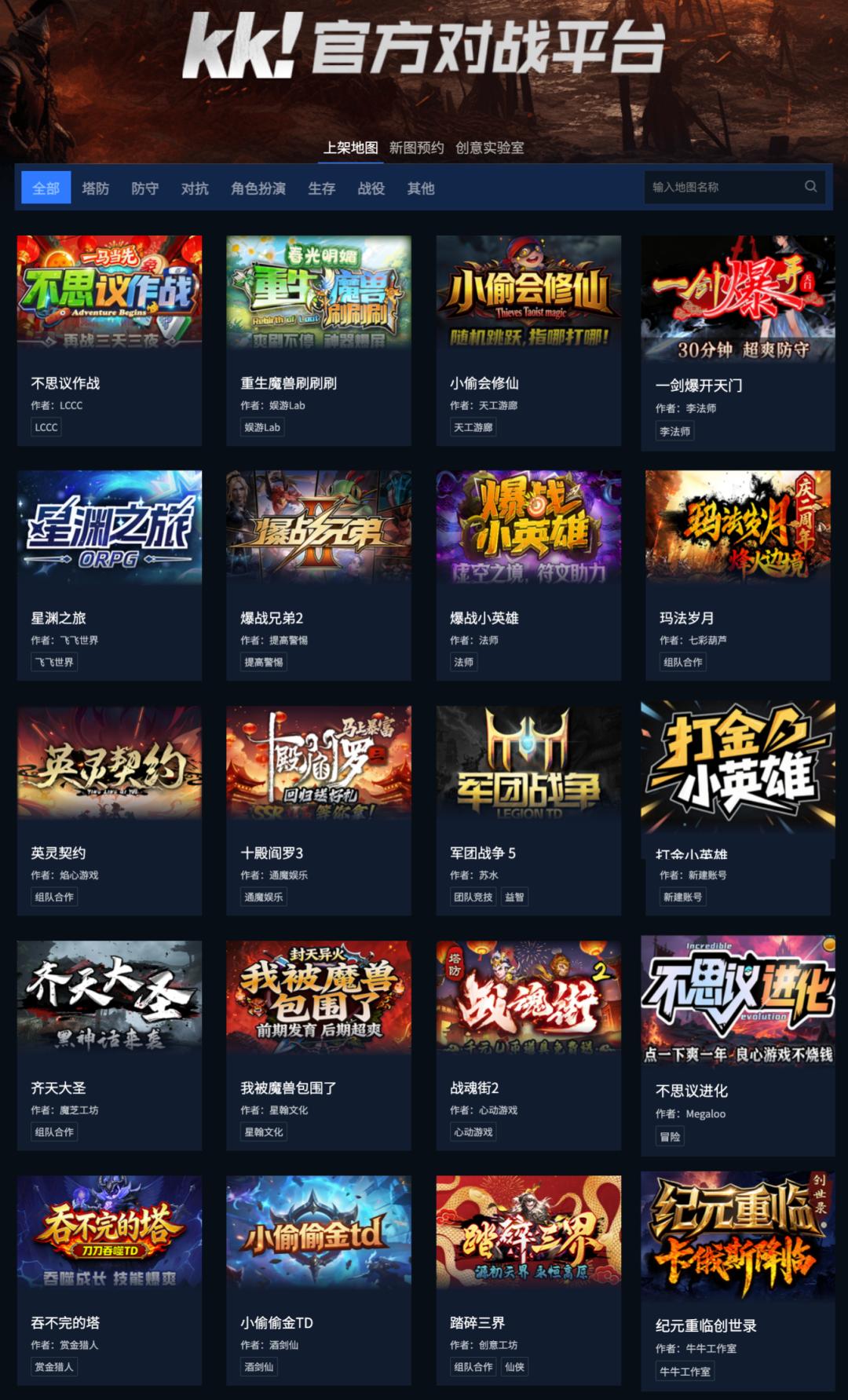Screen dimensions: 848x1400
Task: Filter maps by 角色扮演
Action: [258, 188]
